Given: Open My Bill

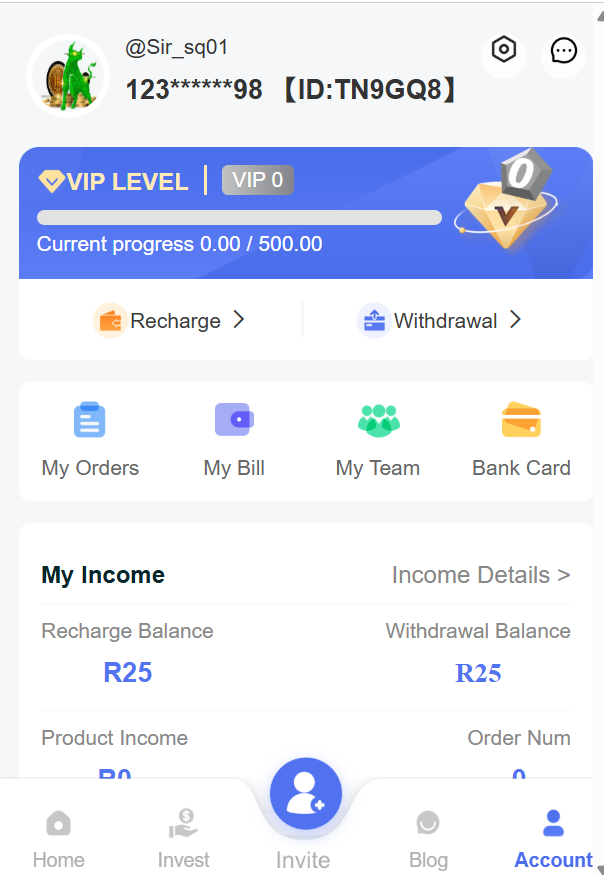Looking at the screenshot, I should (x=234, y=440).
